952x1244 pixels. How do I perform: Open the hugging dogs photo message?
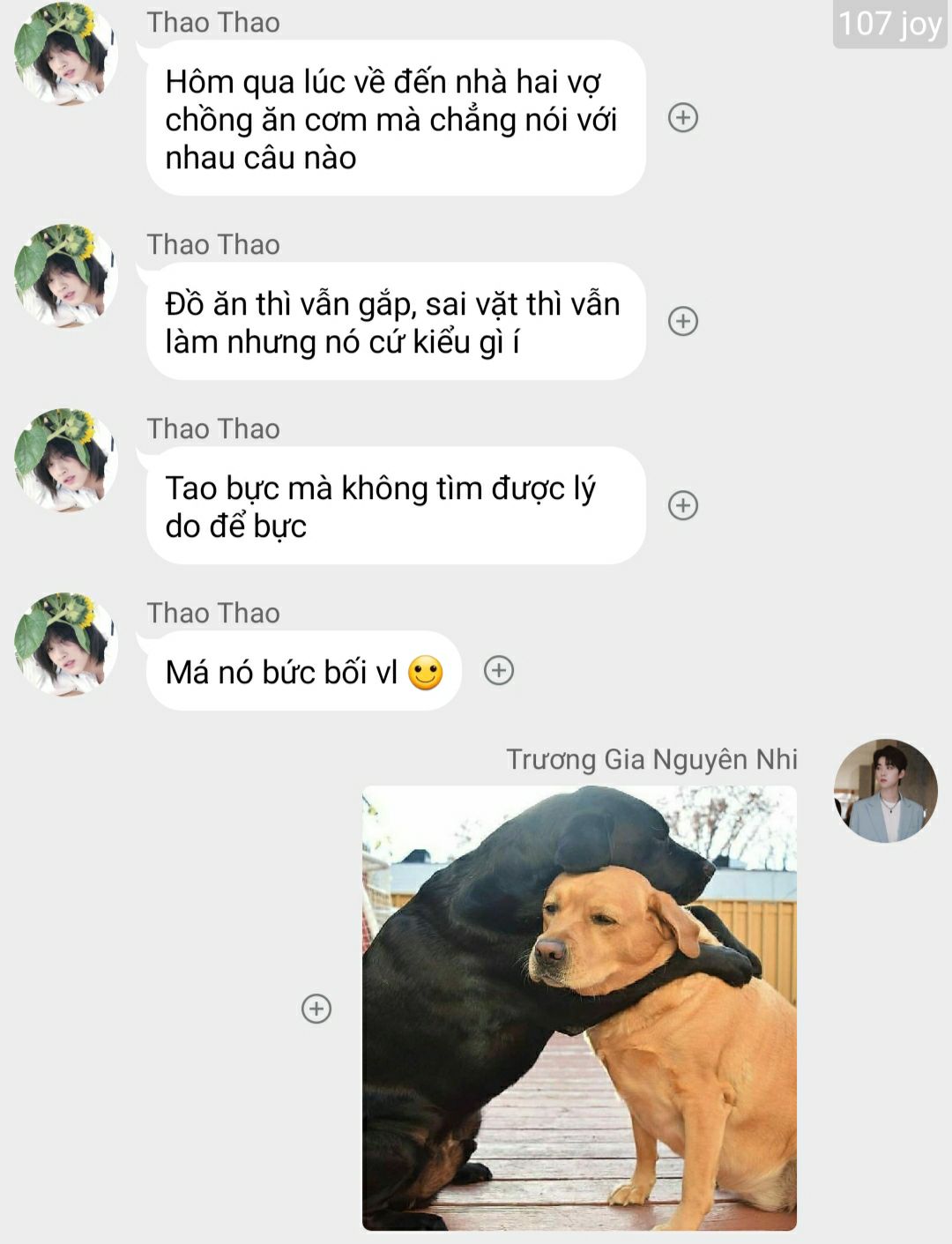click(x=579, y=1008)
